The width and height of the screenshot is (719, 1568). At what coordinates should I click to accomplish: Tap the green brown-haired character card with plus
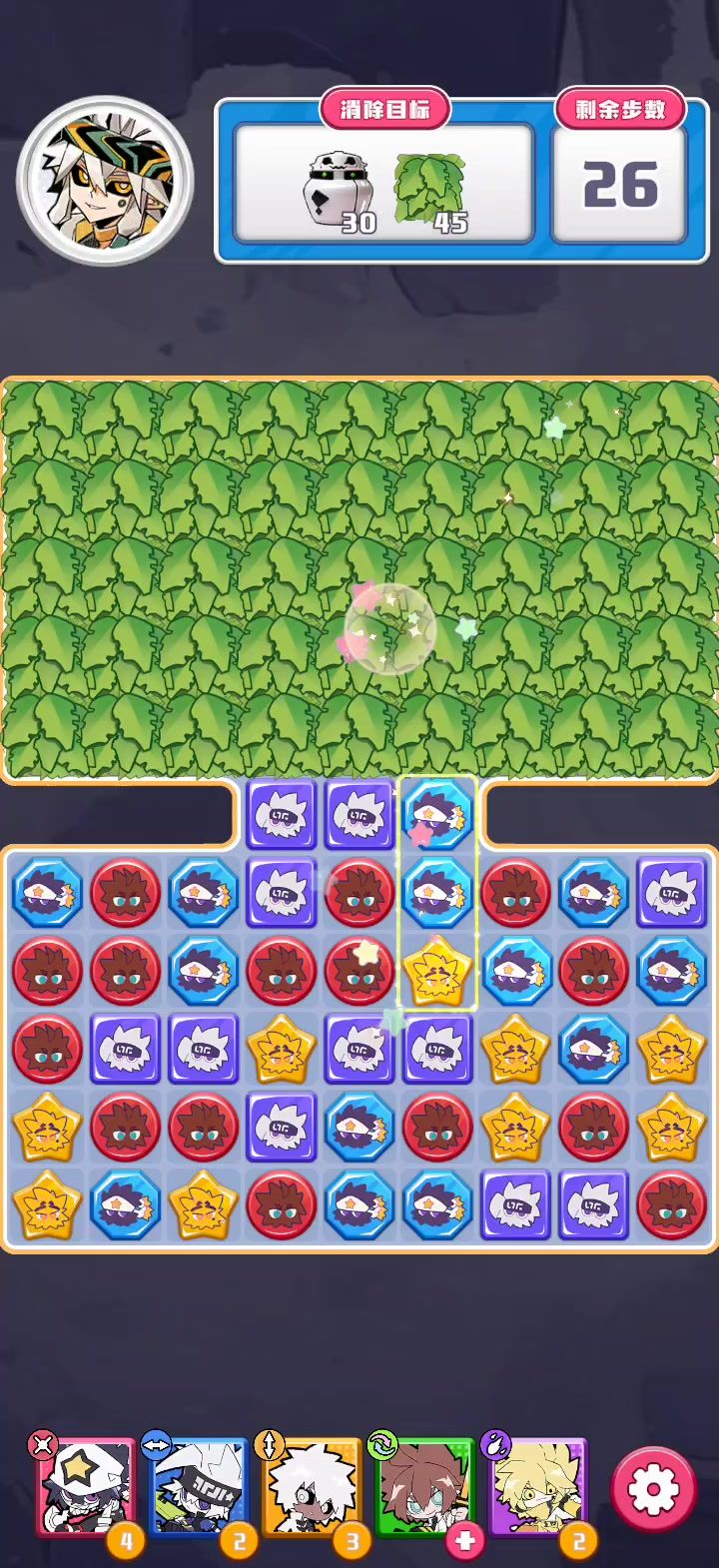coord(423,1488)
